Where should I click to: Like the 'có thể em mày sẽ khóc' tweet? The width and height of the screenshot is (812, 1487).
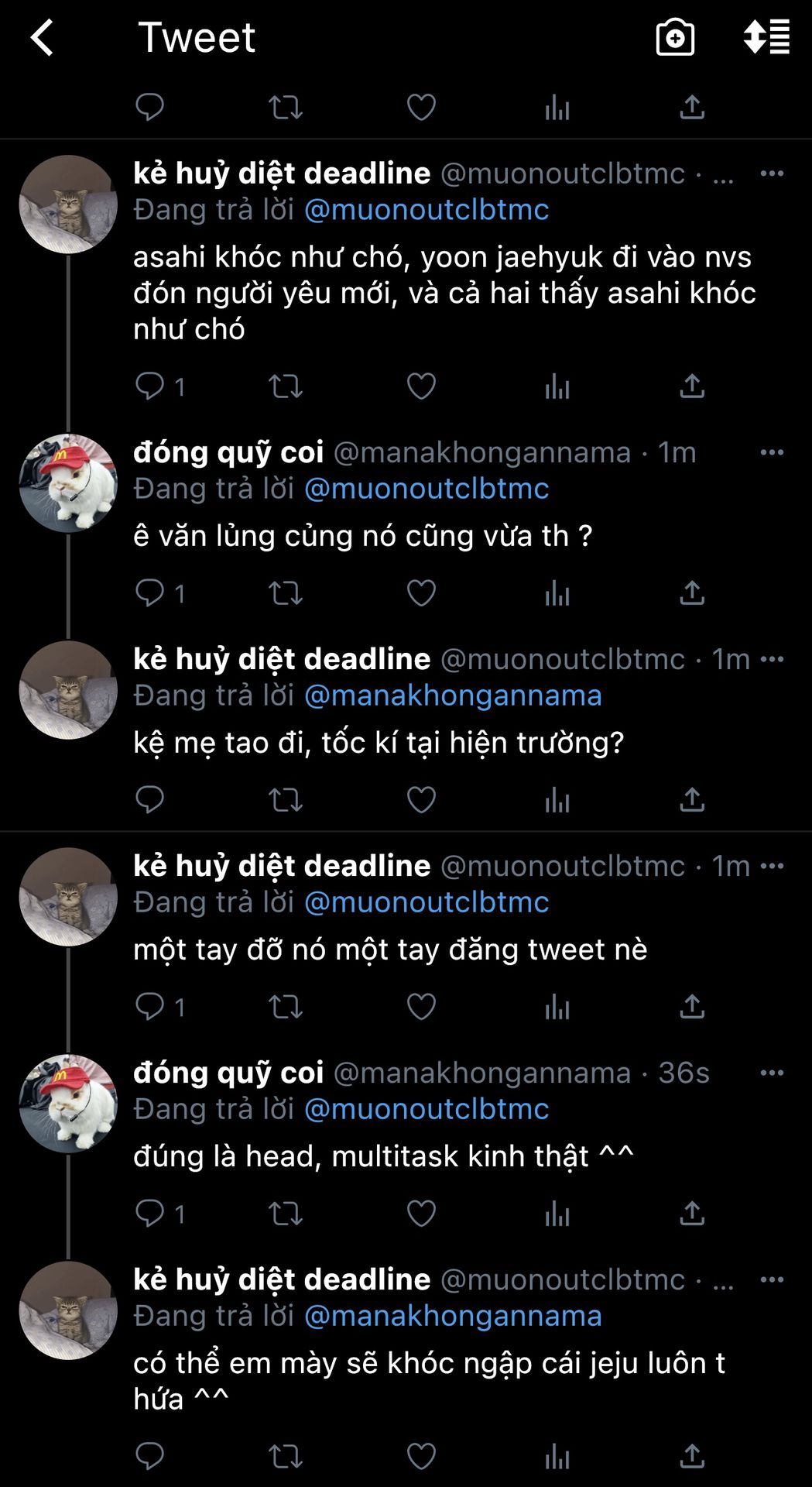(421, 1457)
